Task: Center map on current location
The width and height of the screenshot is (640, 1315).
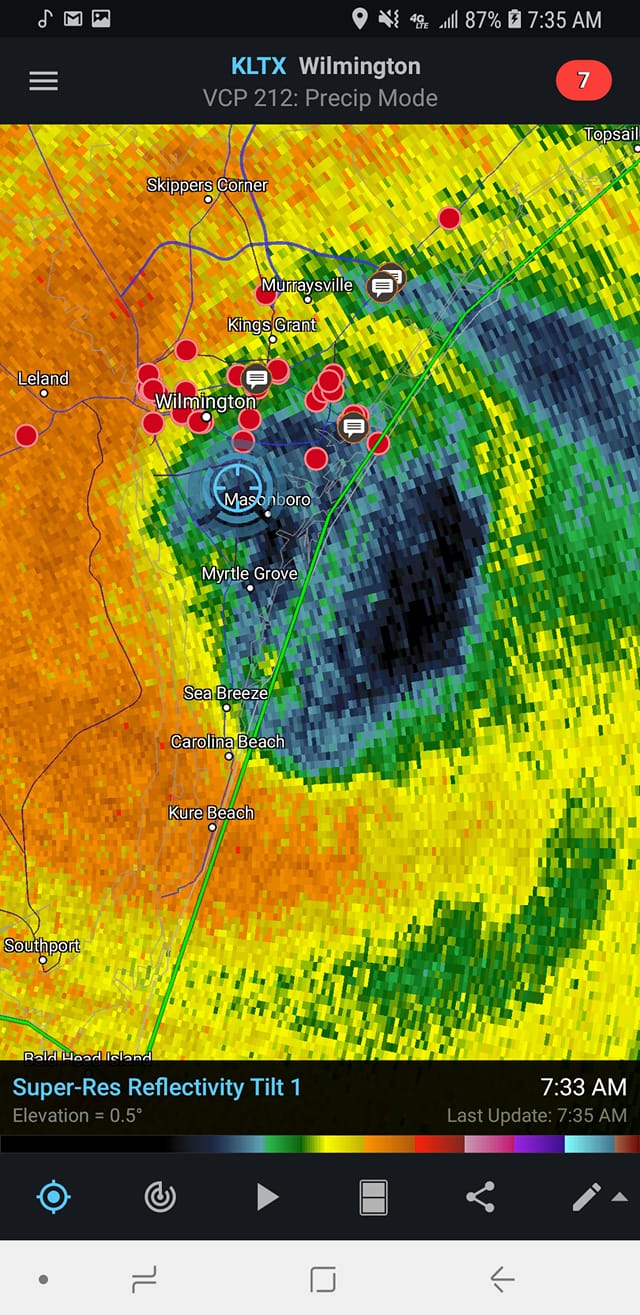Action: [x=53, y=1196]
